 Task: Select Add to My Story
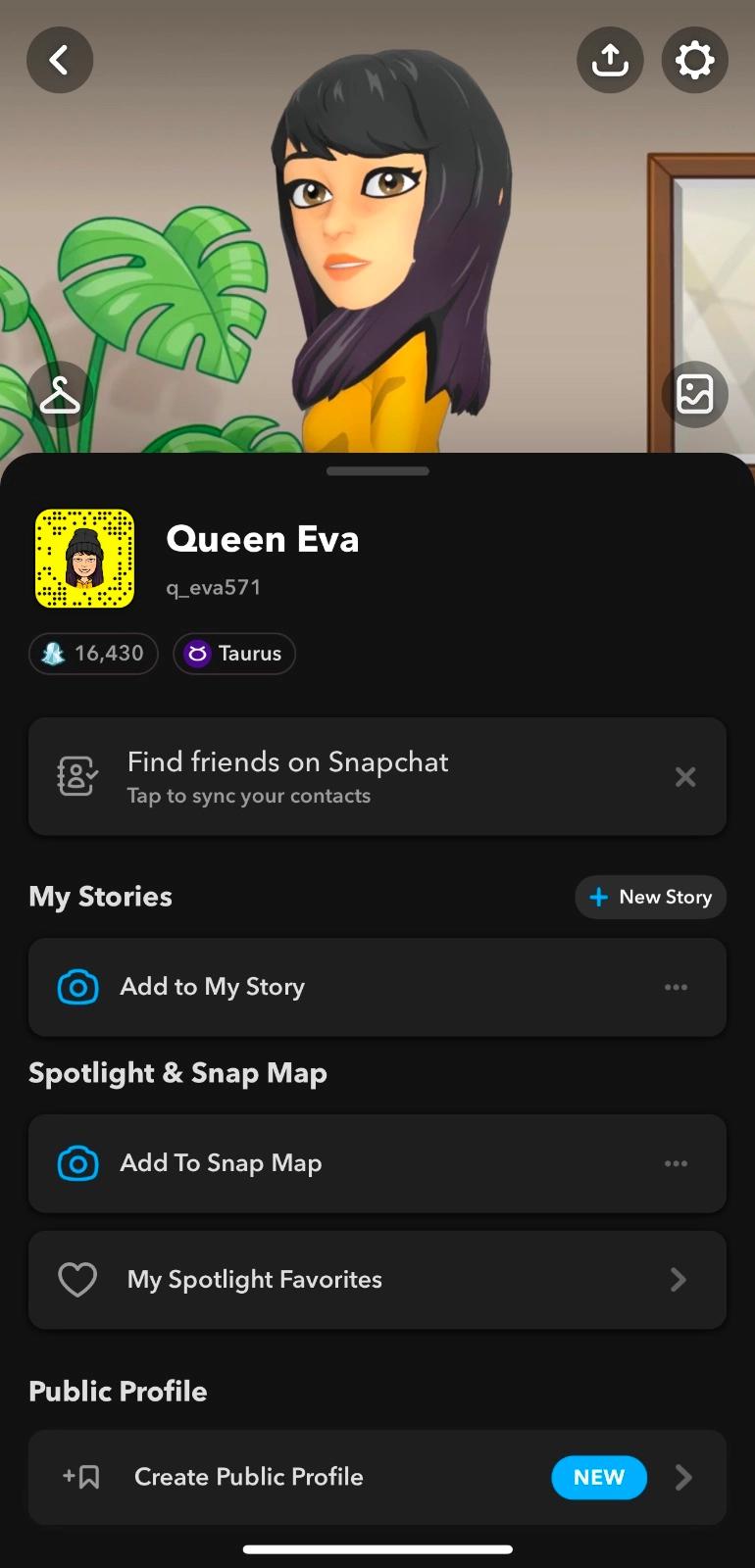(x=294, y=987)
